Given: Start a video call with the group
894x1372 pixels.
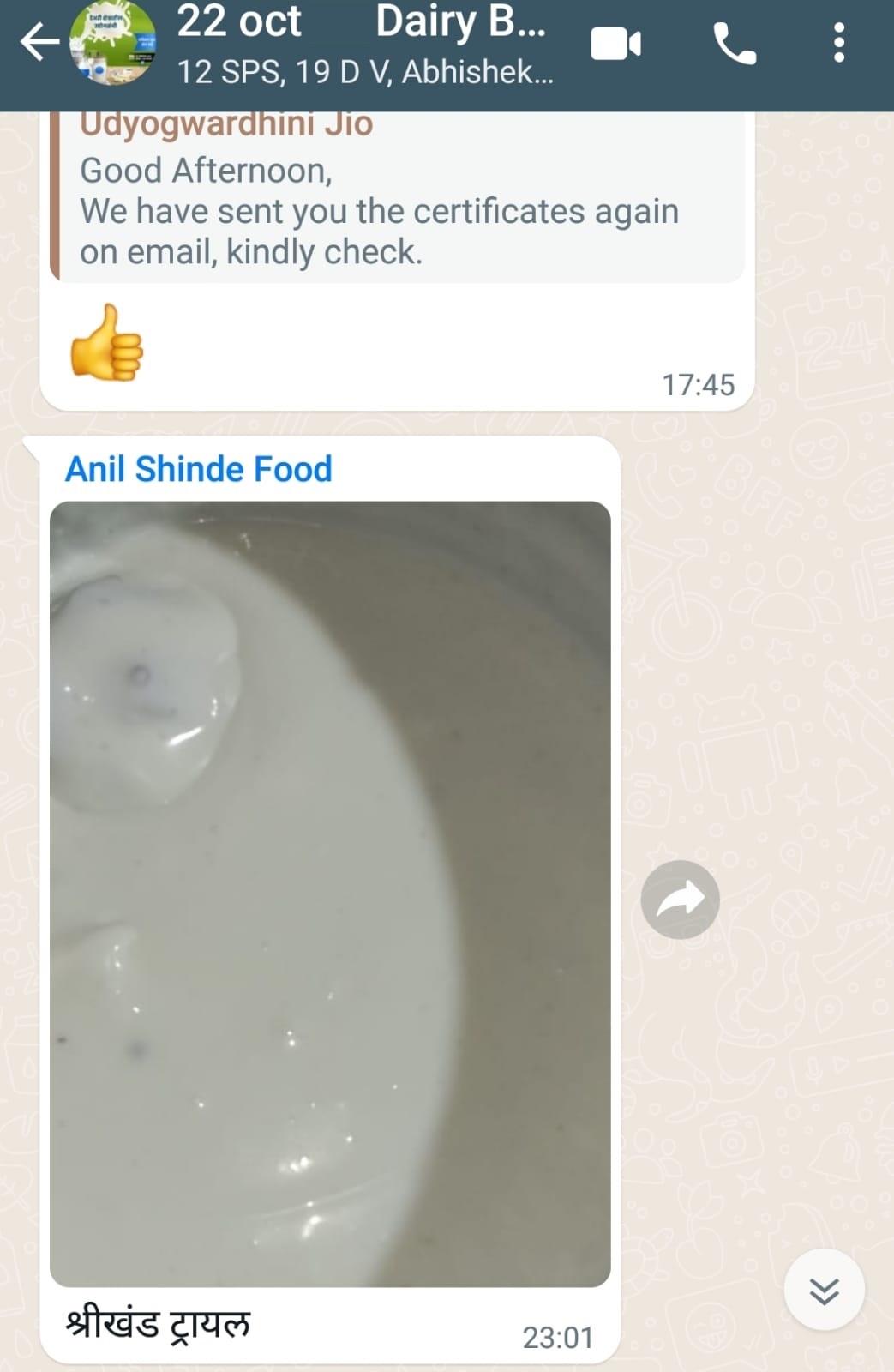Looking at the screenshot, I should point(615,44).
